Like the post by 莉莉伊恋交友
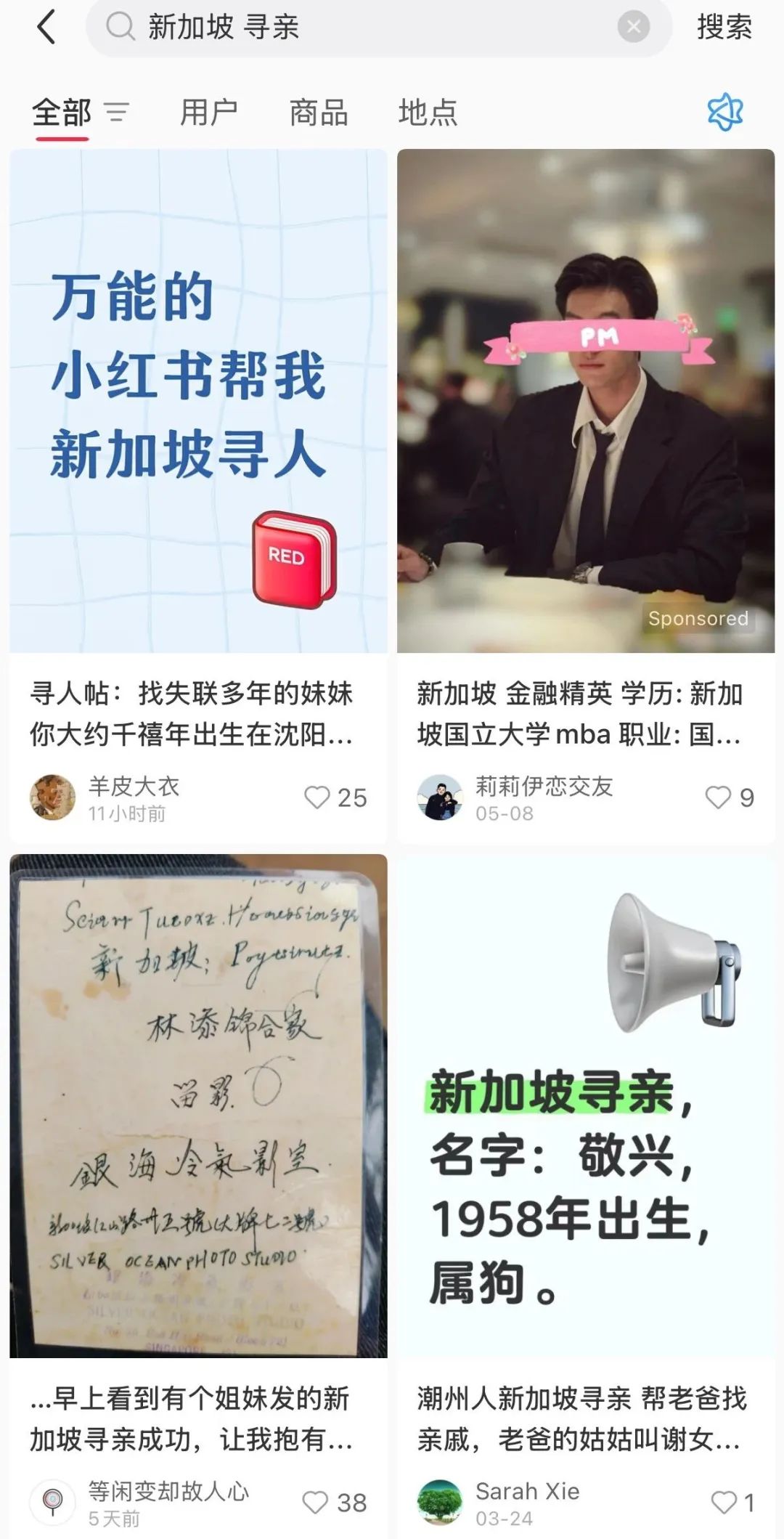This screenshot has width=784, height=1539. coord(719,797)
